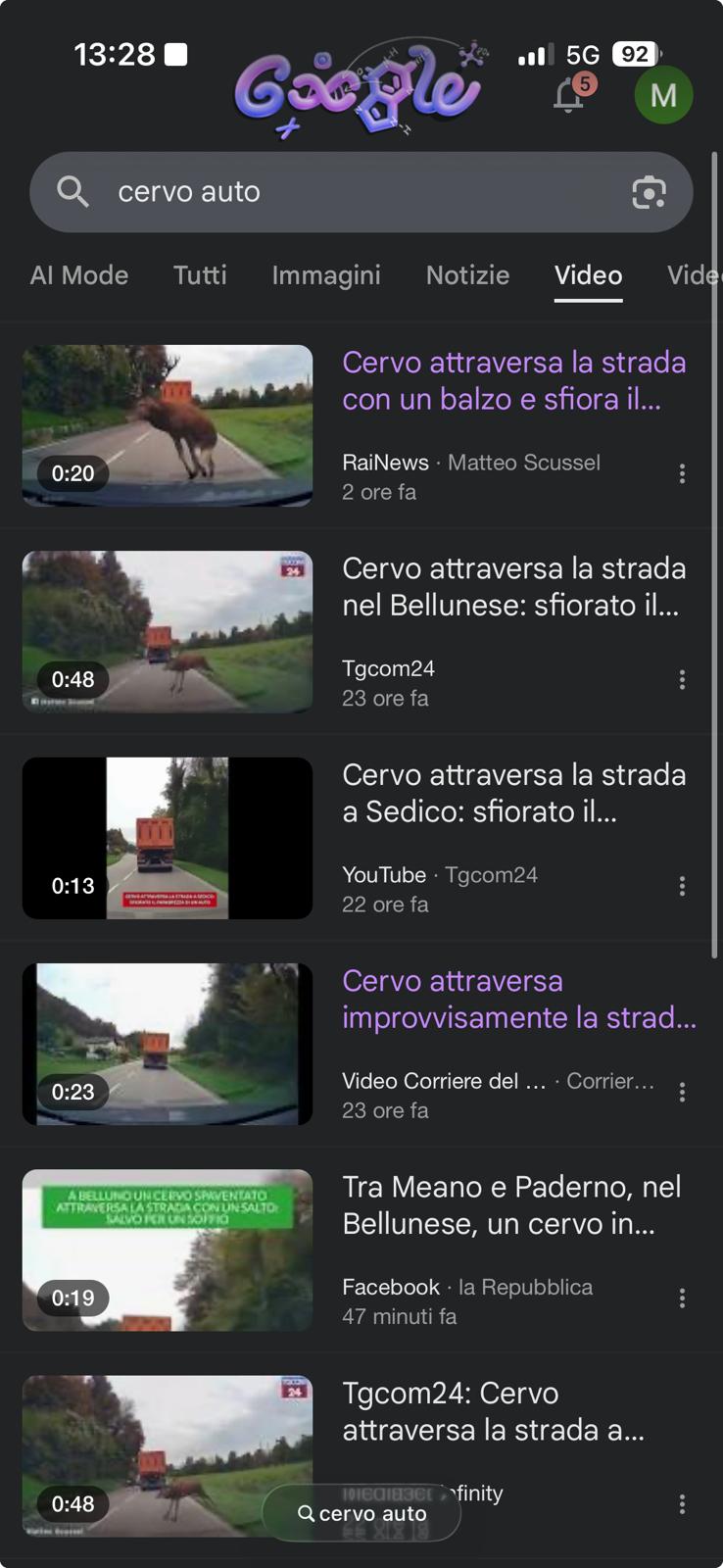Open la Repubblica's Facebook video on Meano
Screen dimensions: 723x1568
pyautogui.click(x=510, y=1205)
